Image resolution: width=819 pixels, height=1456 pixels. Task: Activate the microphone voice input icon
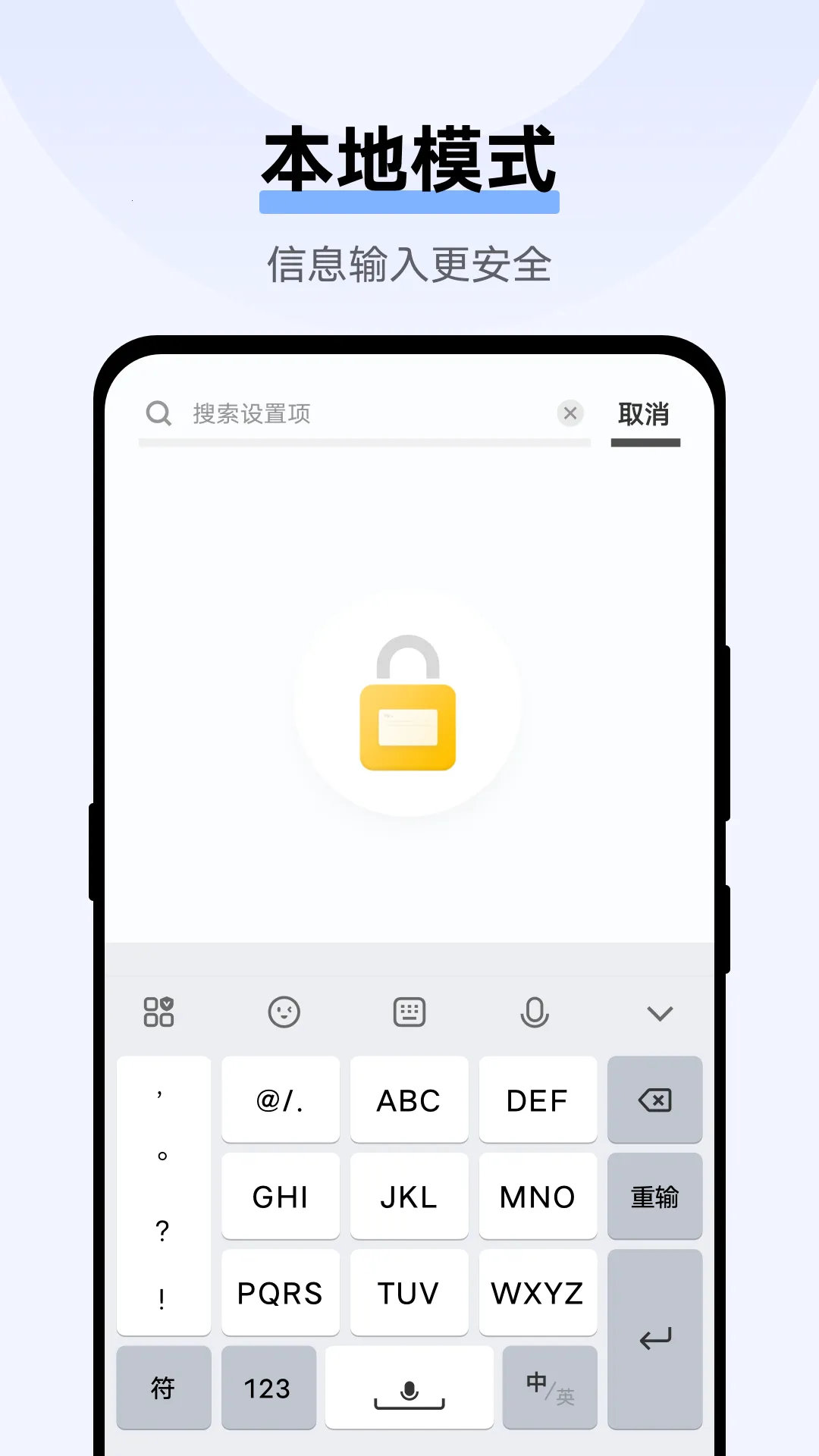pos(534,1012)
